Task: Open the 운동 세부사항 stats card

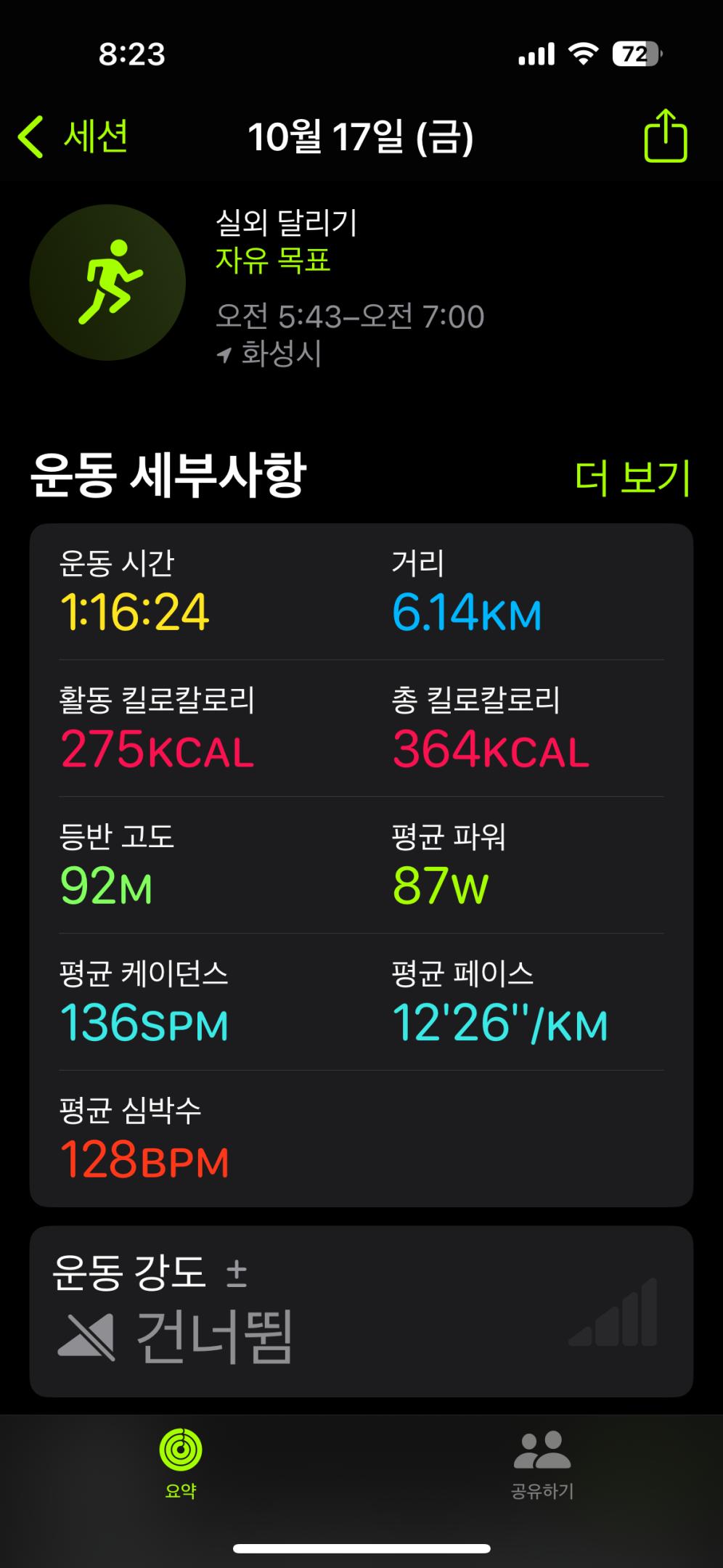Action: pos(361,864)
